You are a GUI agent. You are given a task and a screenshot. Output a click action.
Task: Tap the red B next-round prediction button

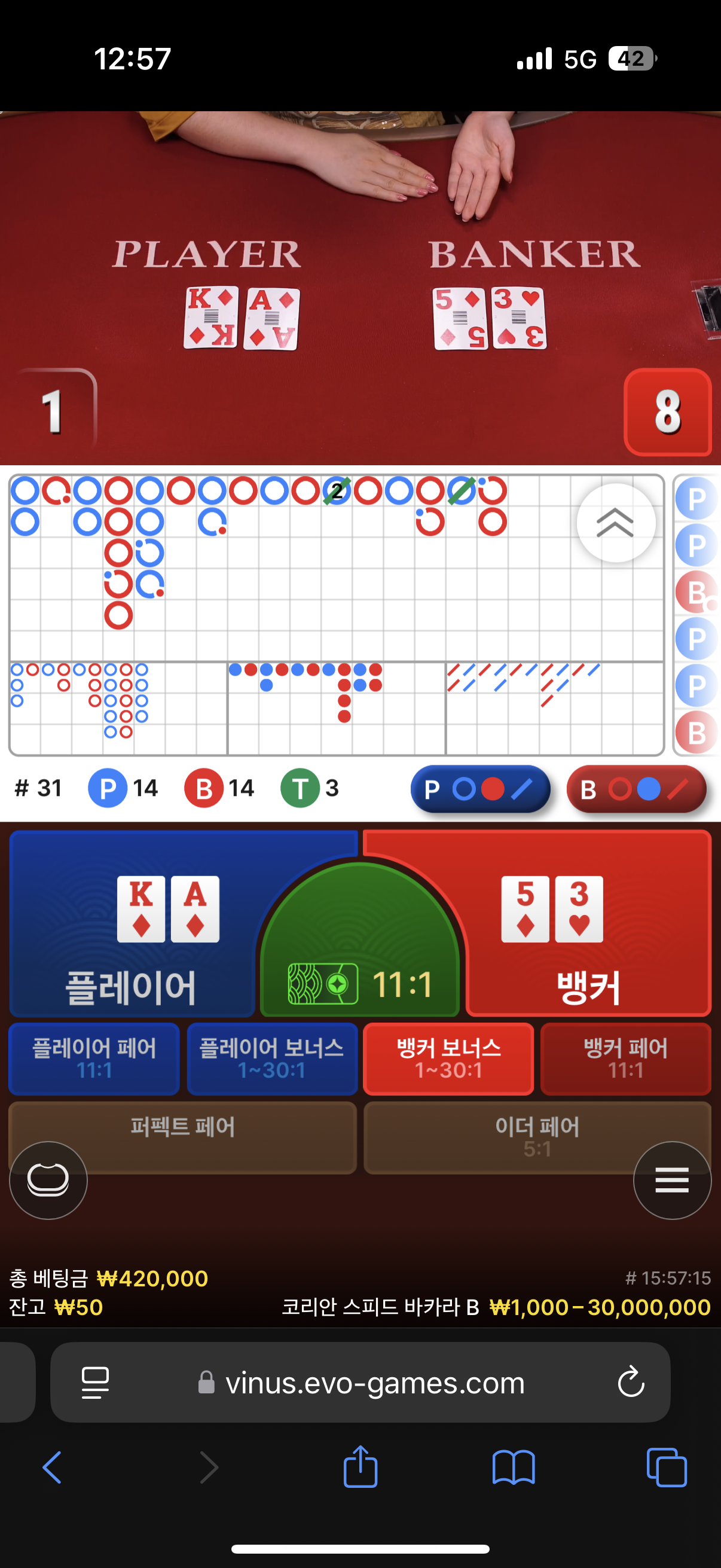coord(636,789)
